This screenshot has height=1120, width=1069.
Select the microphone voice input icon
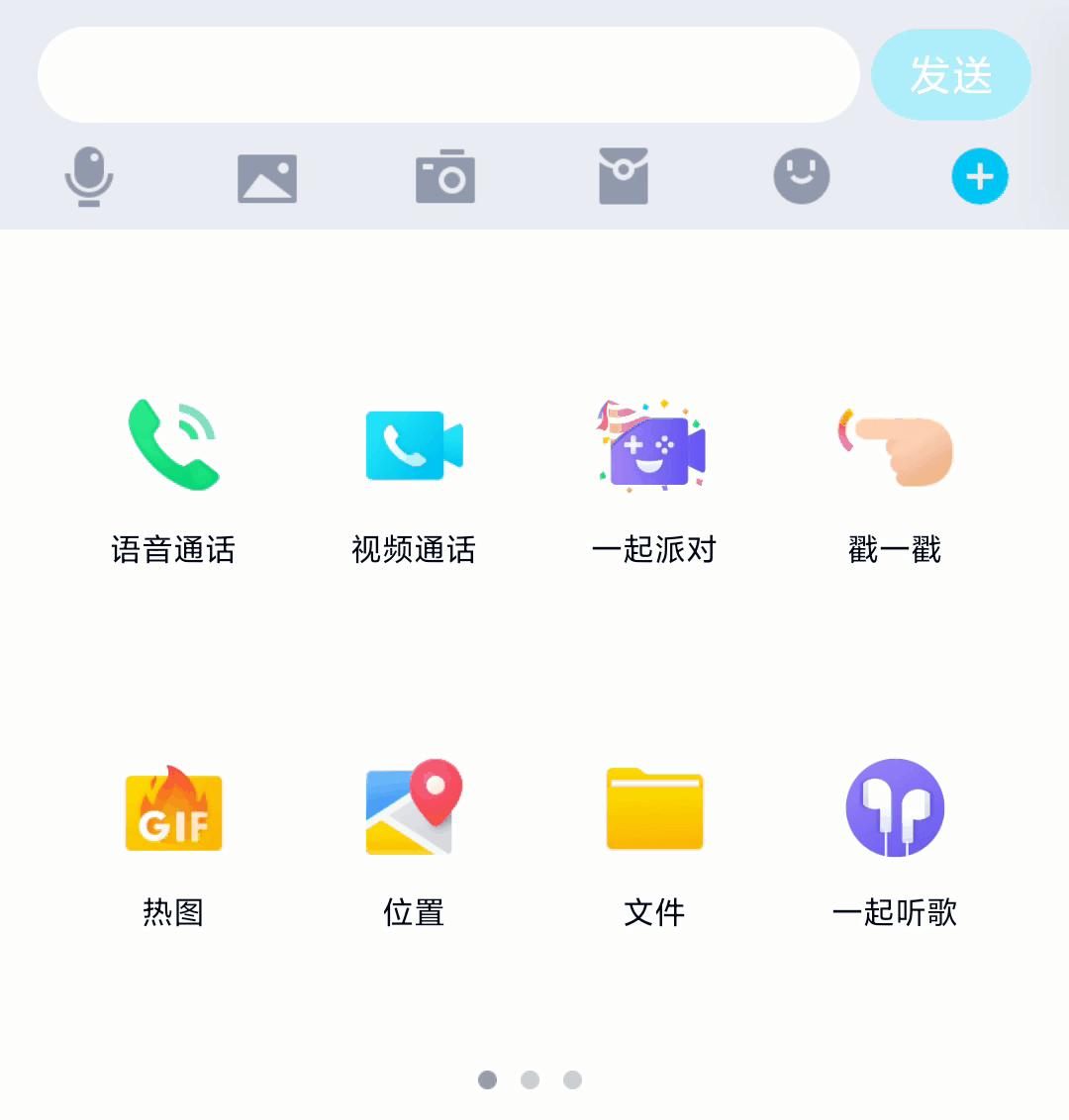[x=89, y=176]
